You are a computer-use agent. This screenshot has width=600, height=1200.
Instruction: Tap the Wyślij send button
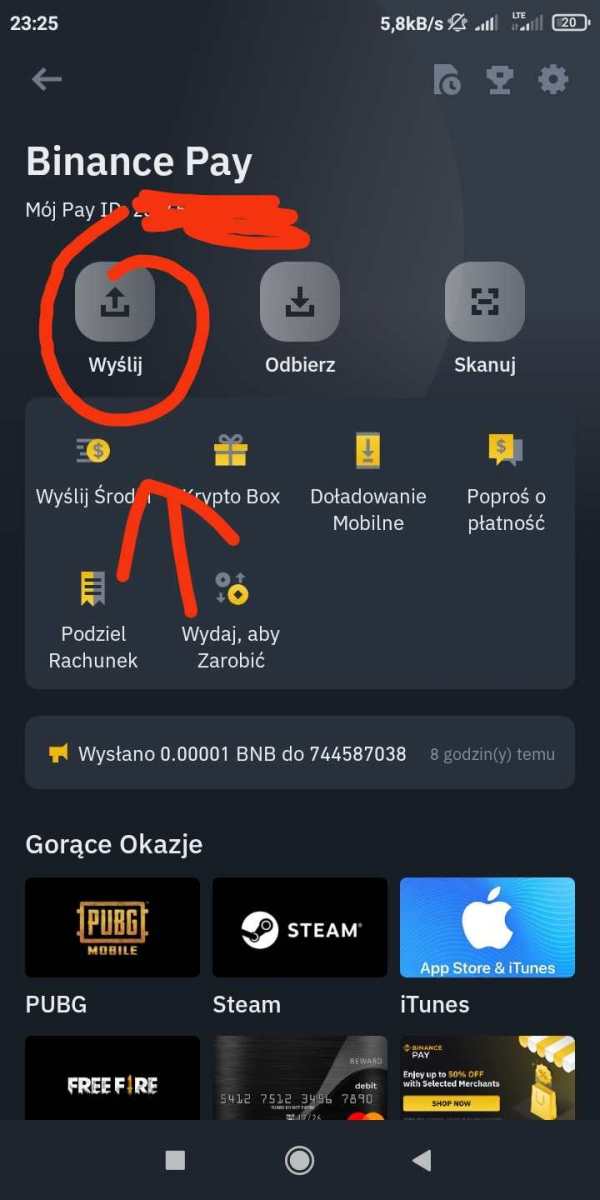115,302
